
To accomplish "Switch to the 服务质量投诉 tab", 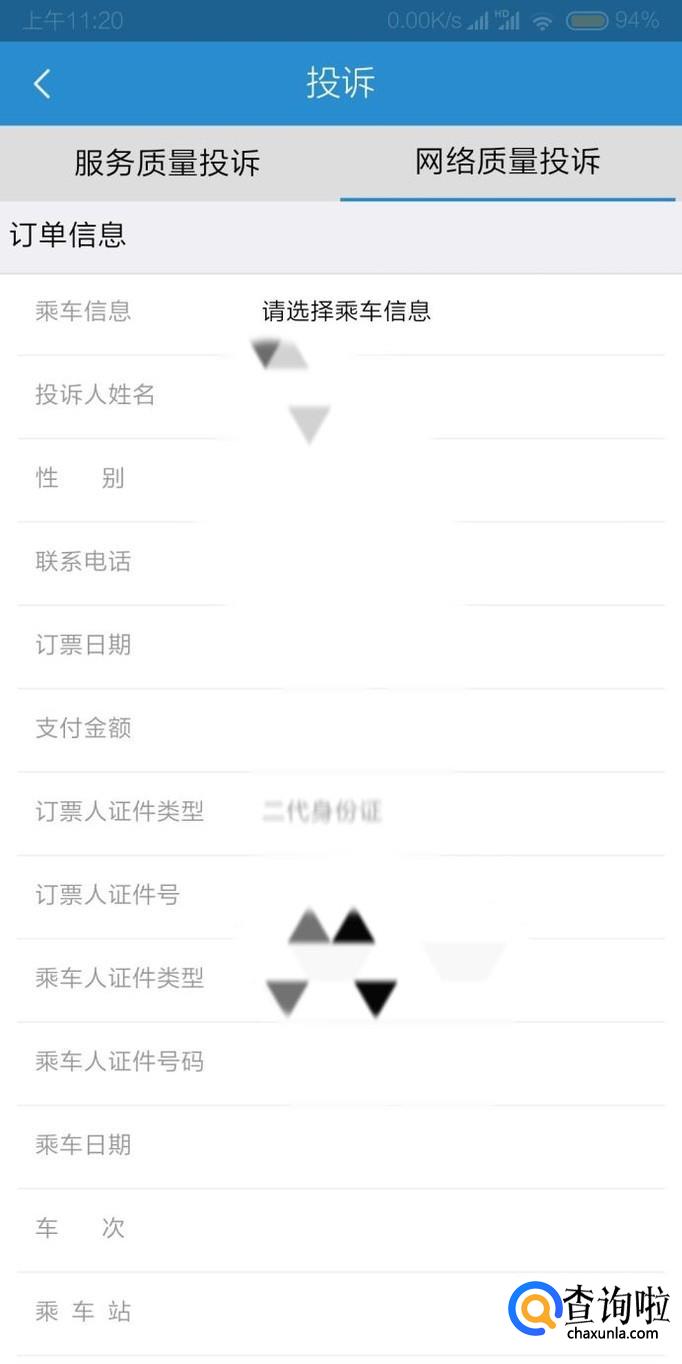I will pos(167,163).
